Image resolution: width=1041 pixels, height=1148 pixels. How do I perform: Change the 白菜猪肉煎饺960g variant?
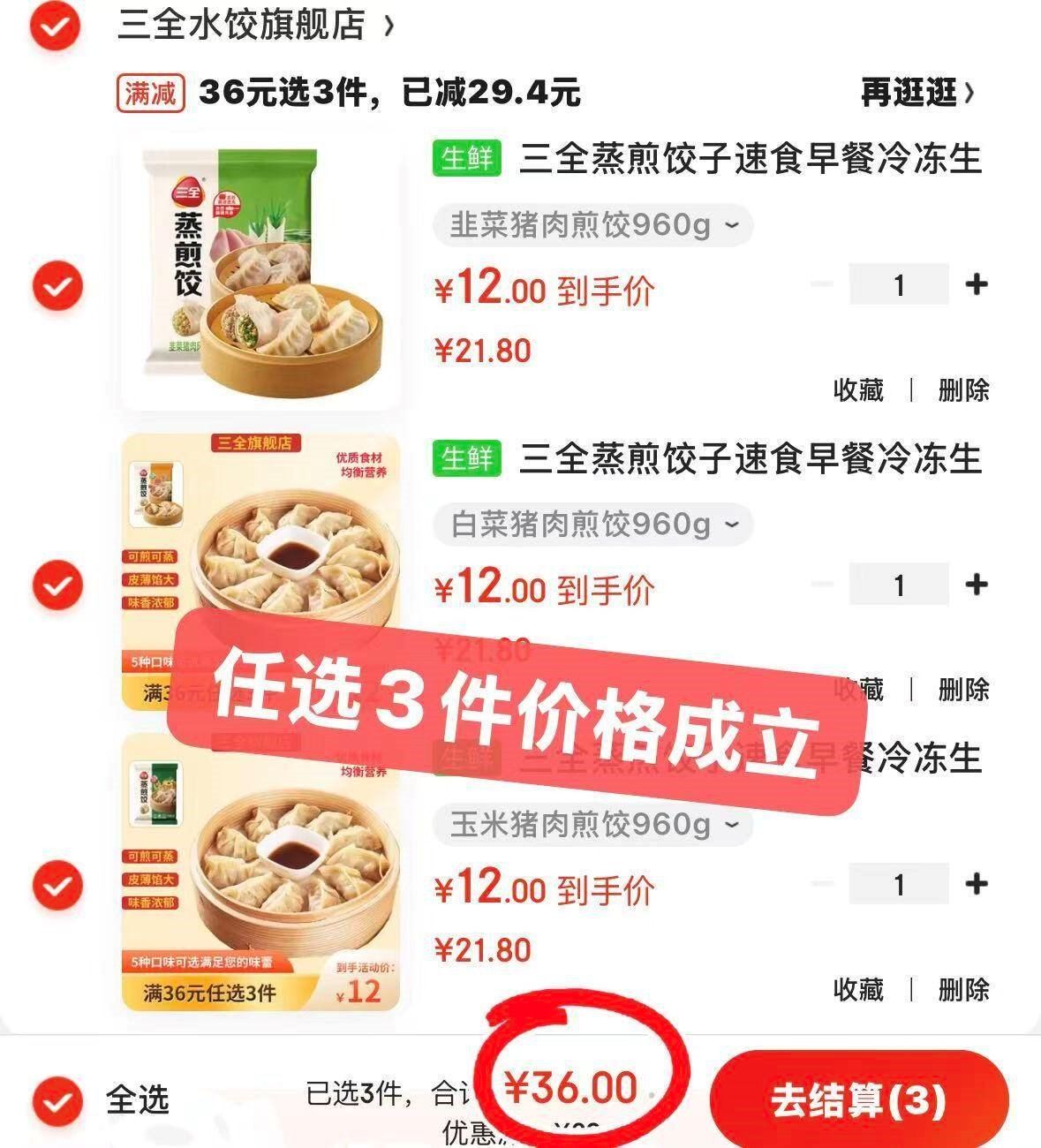coord(592,525)
